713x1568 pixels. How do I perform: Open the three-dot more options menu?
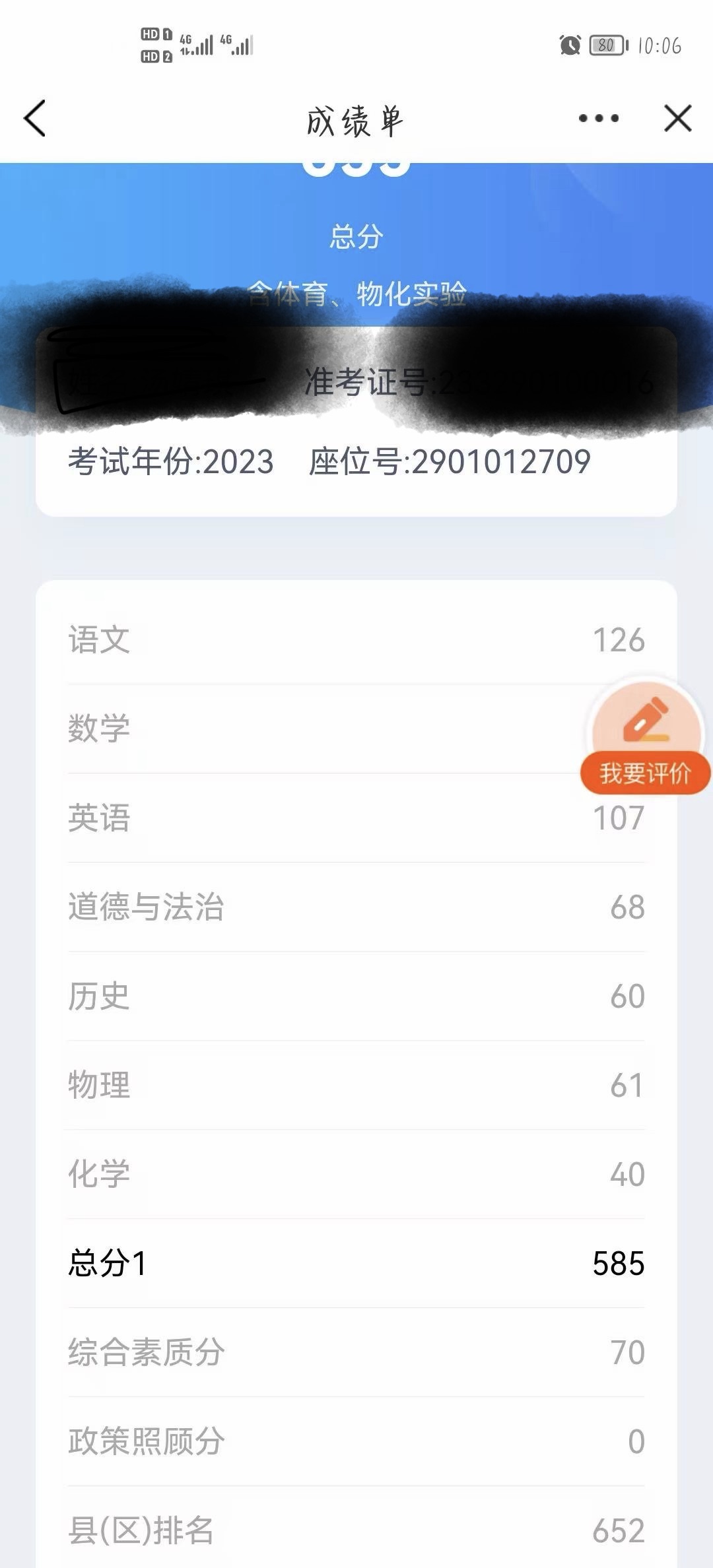coord(599,119)
